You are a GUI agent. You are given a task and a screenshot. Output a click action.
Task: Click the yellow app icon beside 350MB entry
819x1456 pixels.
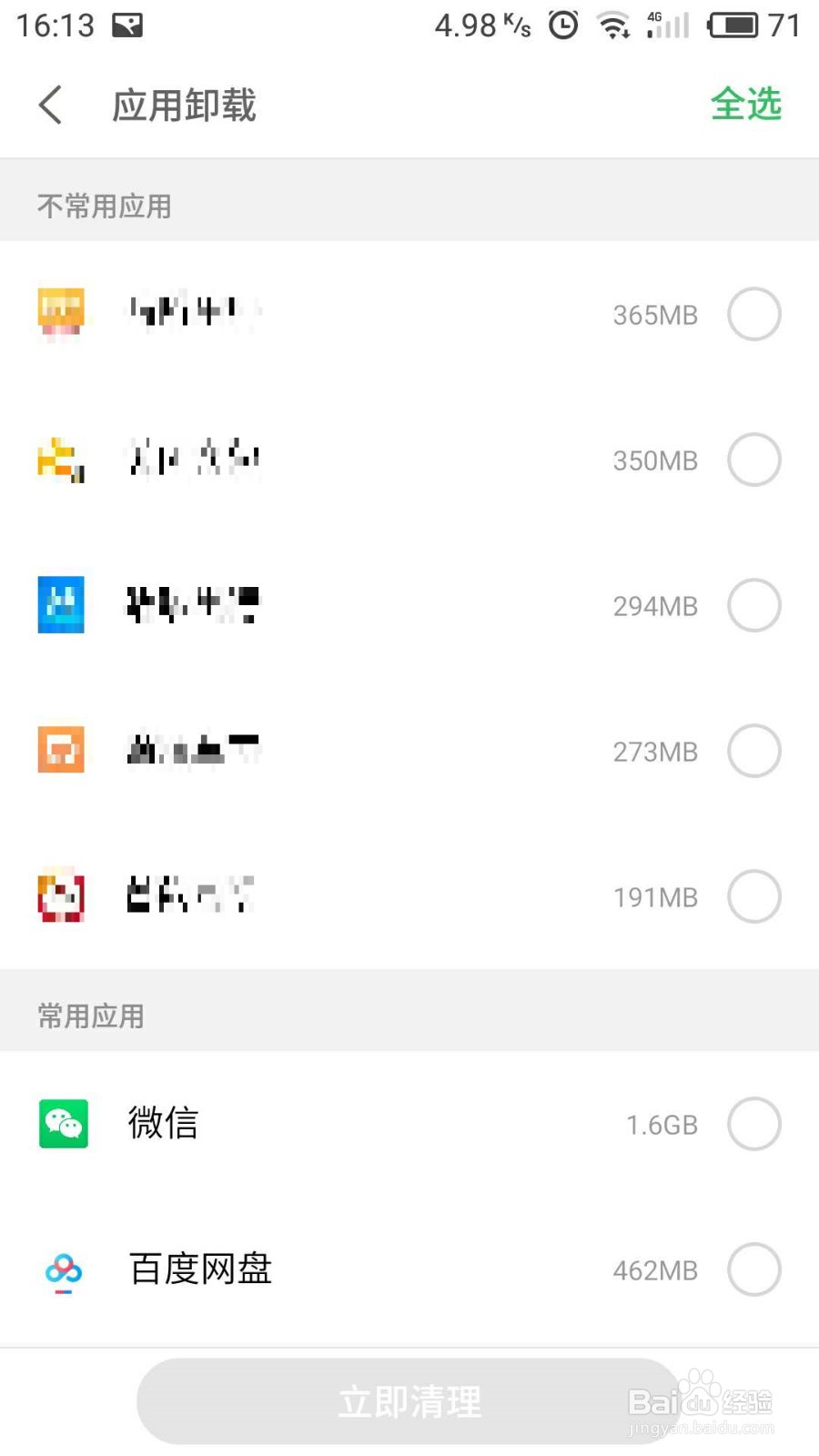[60, 460]
